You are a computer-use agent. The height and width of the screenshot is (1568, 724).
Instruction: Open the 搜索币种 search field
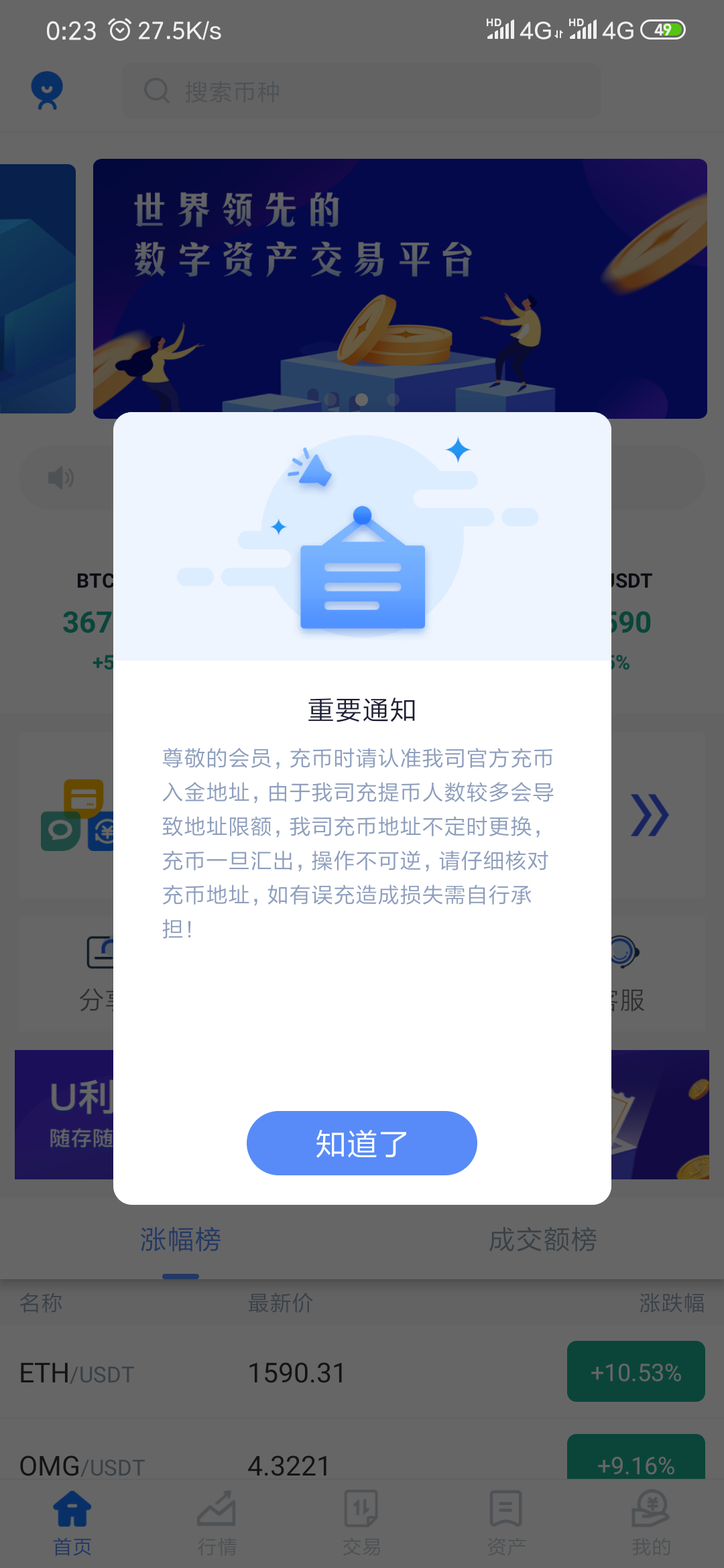pos(362,91)
